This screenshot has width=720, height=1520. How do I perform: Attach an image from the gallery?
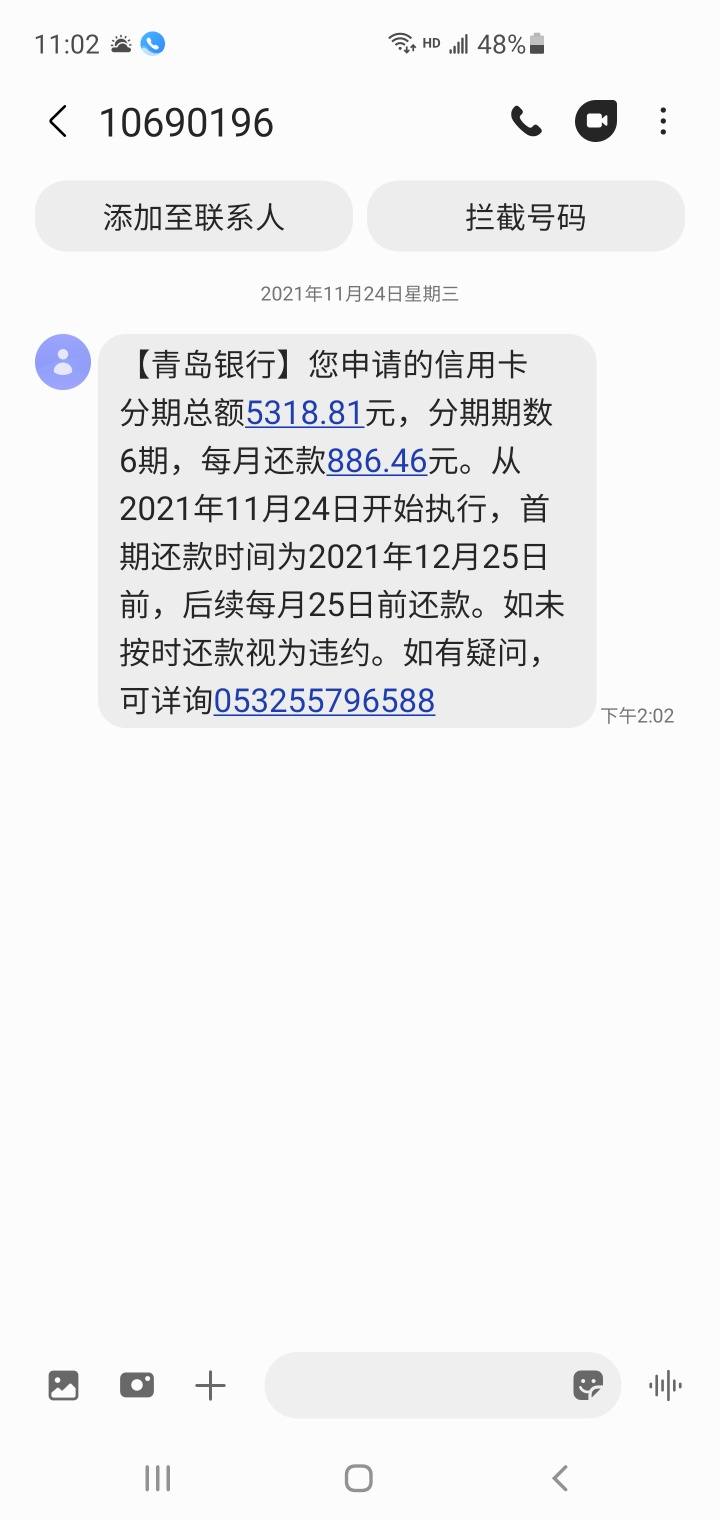click(63, 1385)
